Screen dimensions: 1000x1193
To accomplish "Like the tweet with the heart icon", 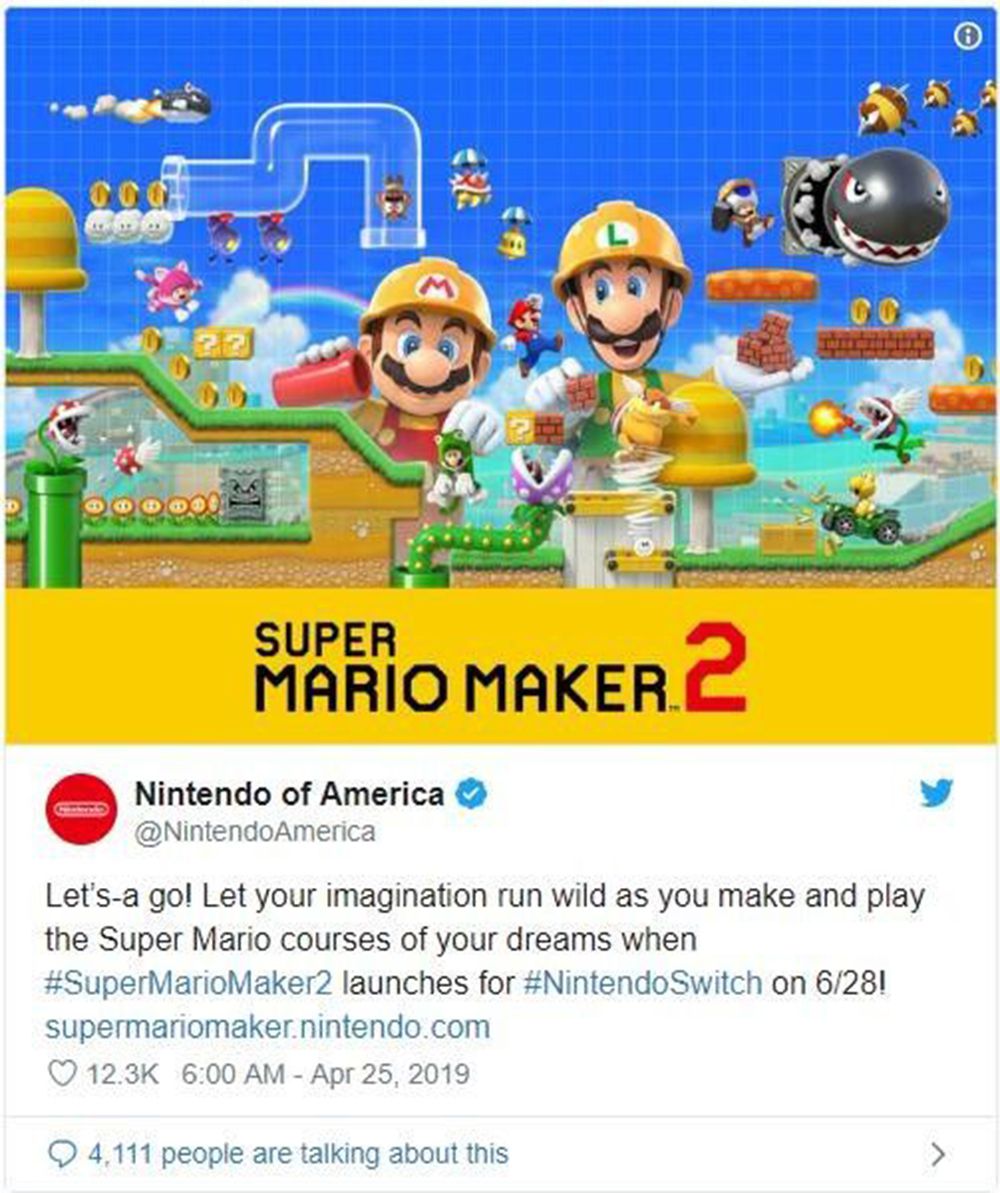I will tap(63, 1075).
